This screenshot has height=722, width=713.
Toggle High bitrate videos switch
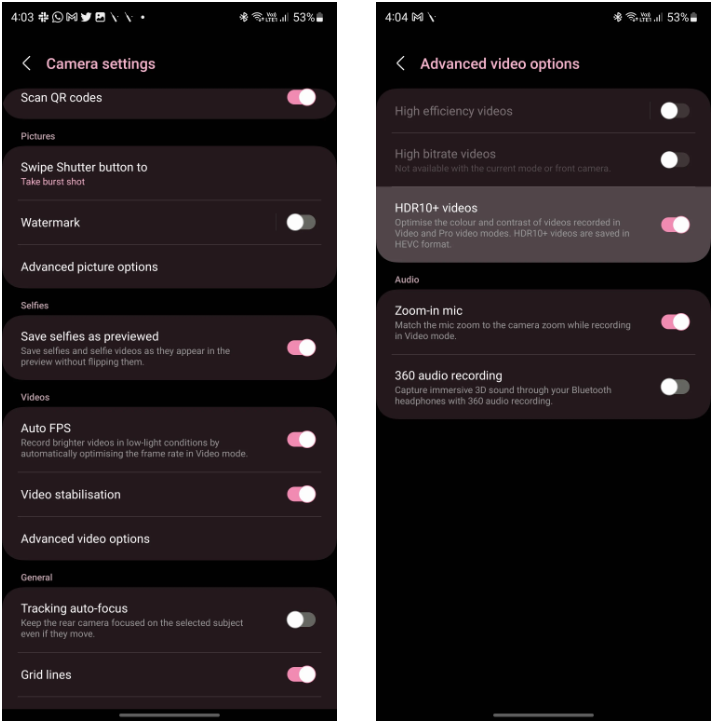tap(675, 159)
